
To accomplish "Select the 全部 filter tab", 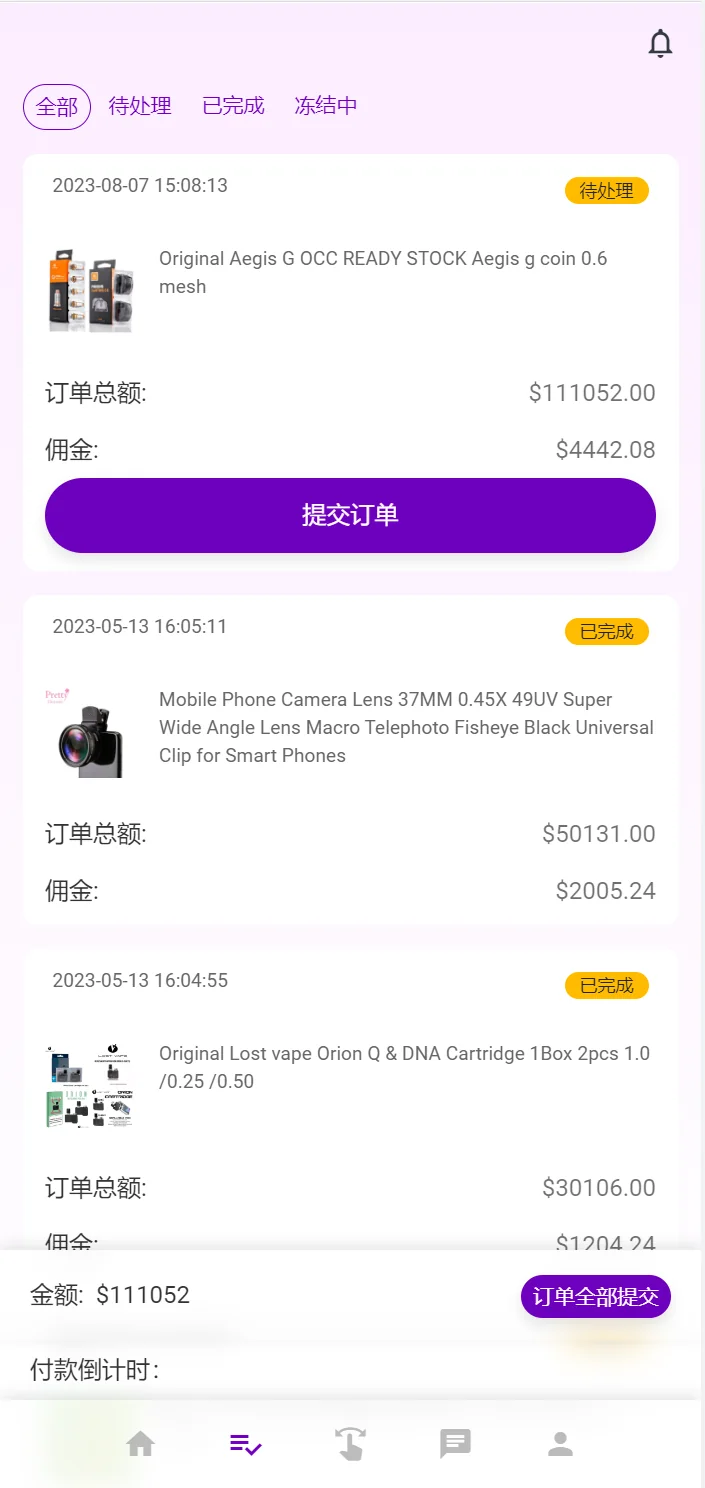I will pos(57,107).
